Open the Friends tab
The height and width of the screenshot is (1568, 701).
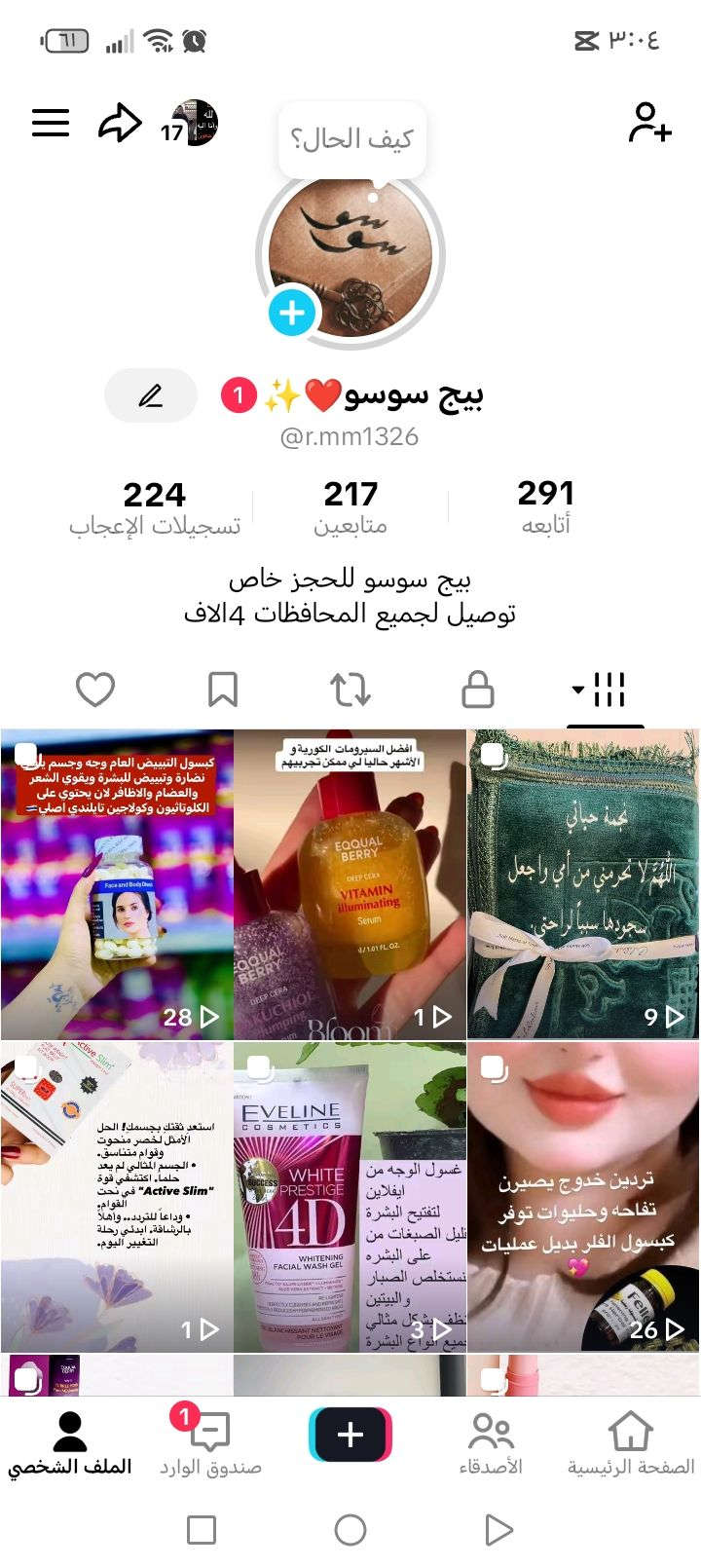491,1443
